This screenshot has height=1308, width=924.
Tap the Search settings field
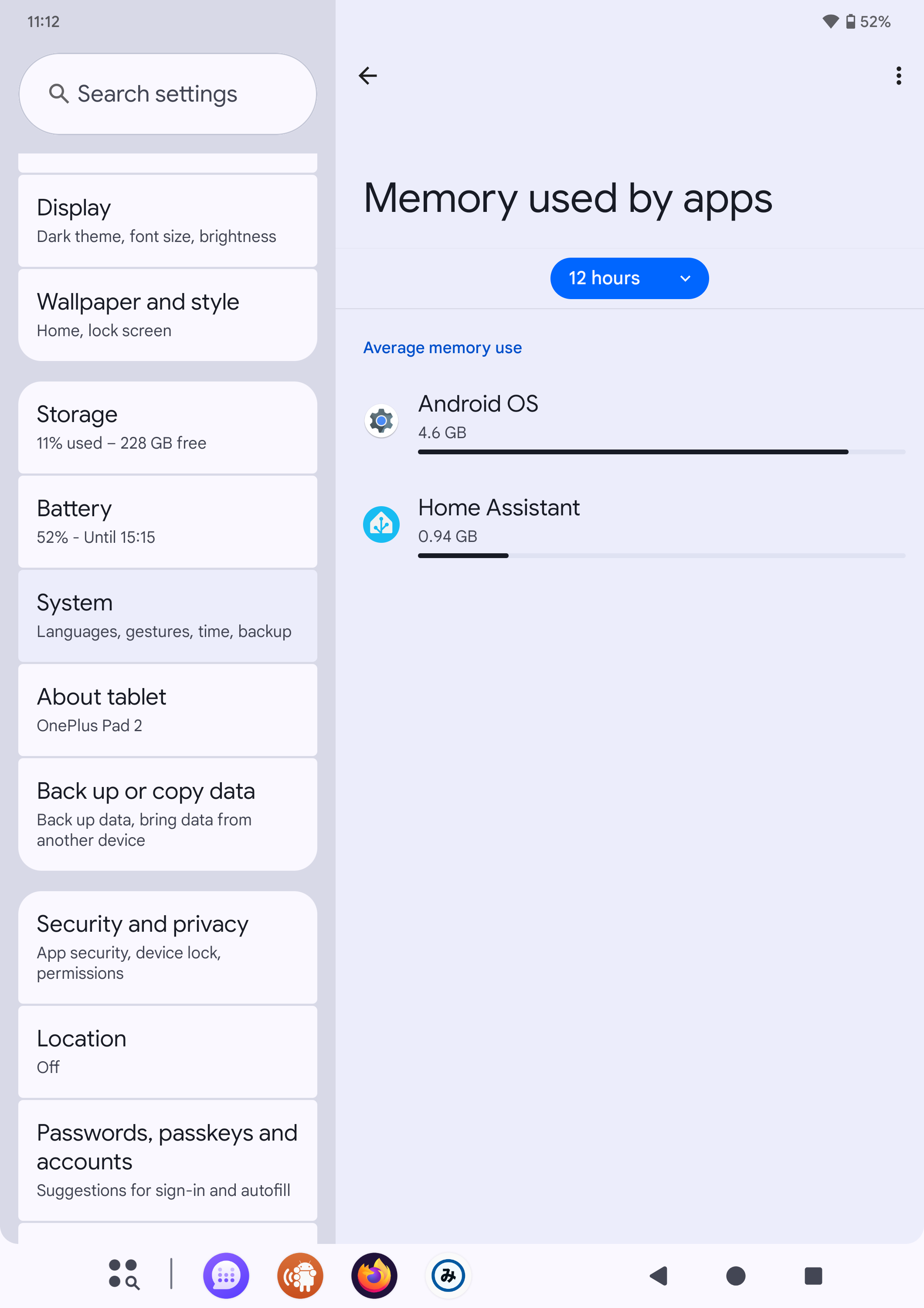168,94
